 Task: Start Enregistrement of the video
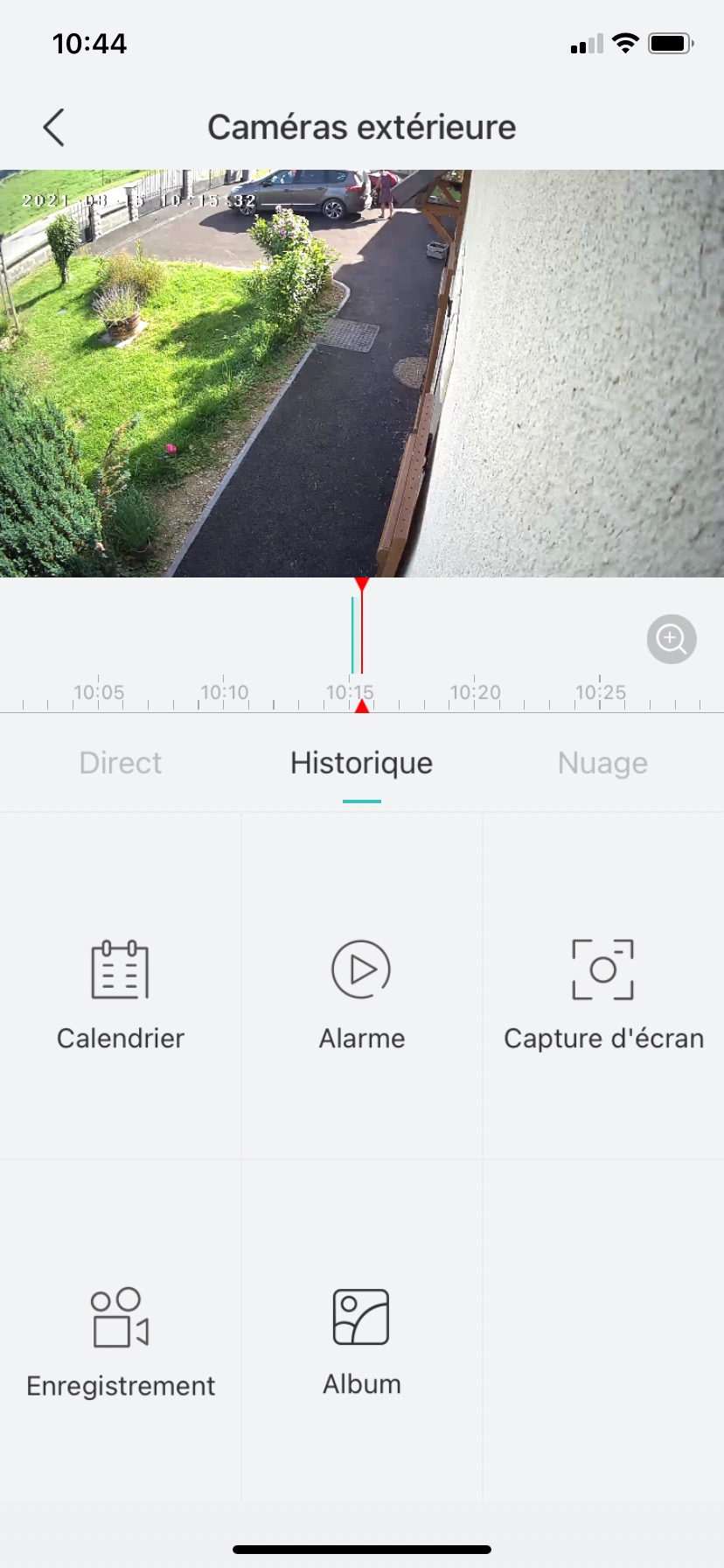point(121,1340)
